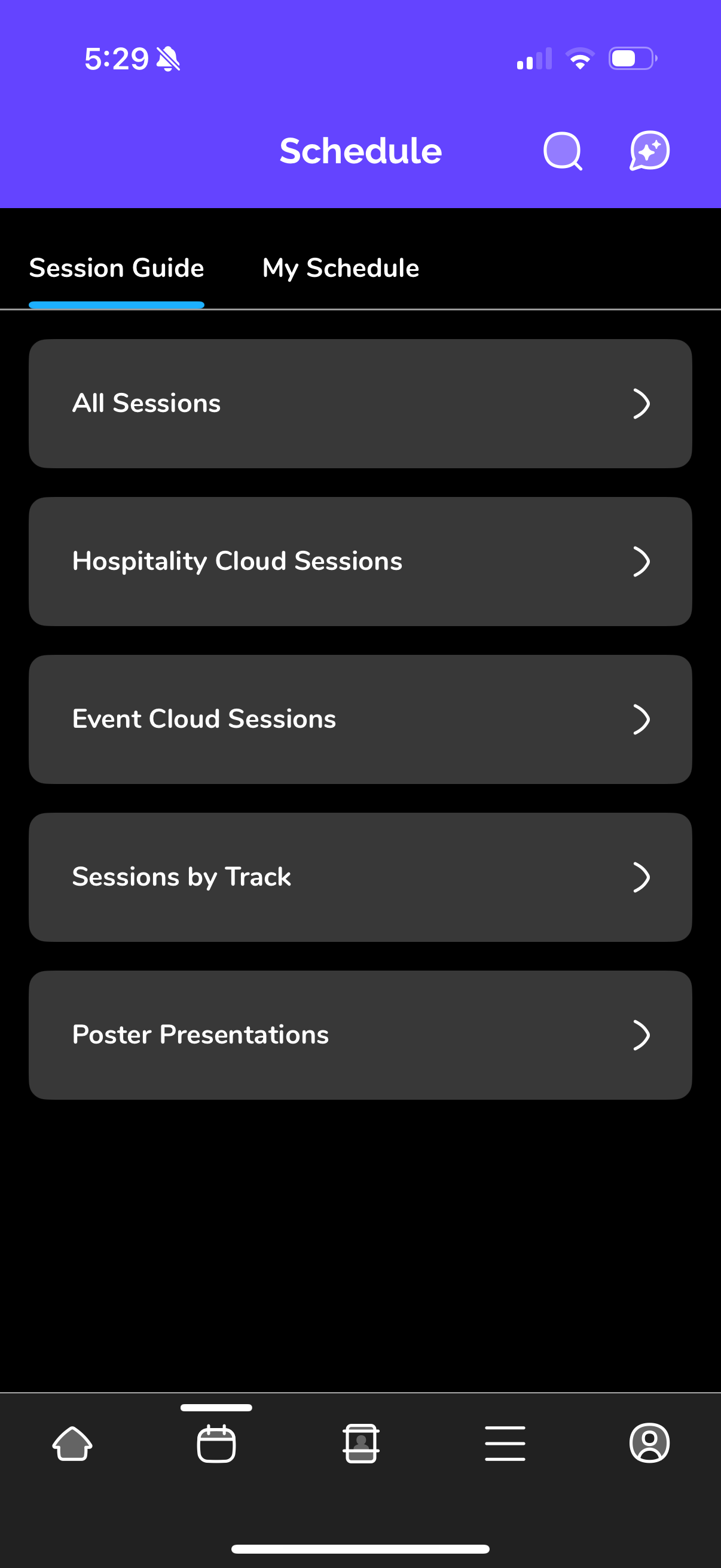Screen dimensions: 721x1568
Task: Open Poster Presentations
Action: [360, 1035]
